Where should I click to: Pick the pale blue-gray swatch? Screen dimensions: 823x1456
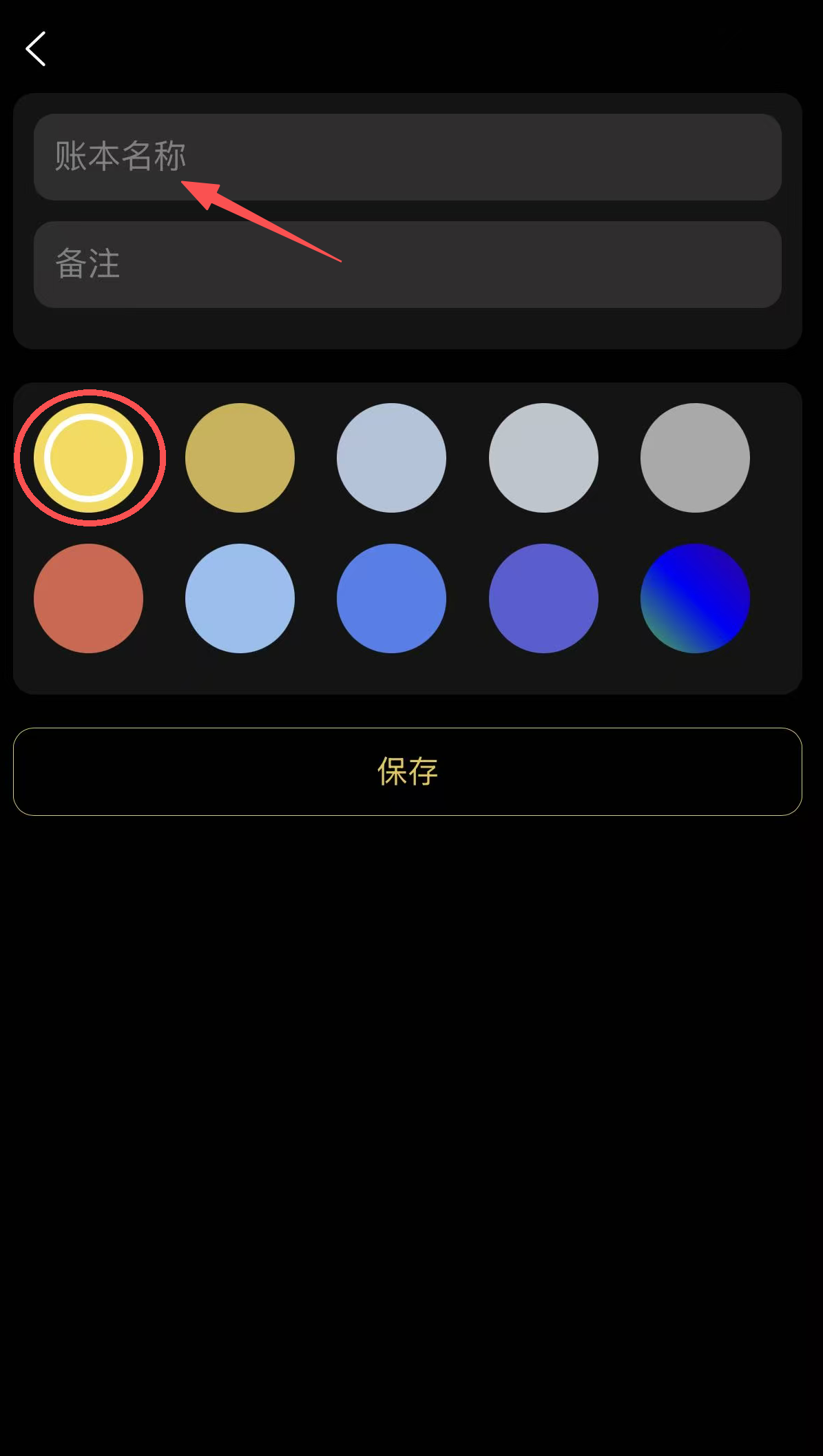(391, 458)
